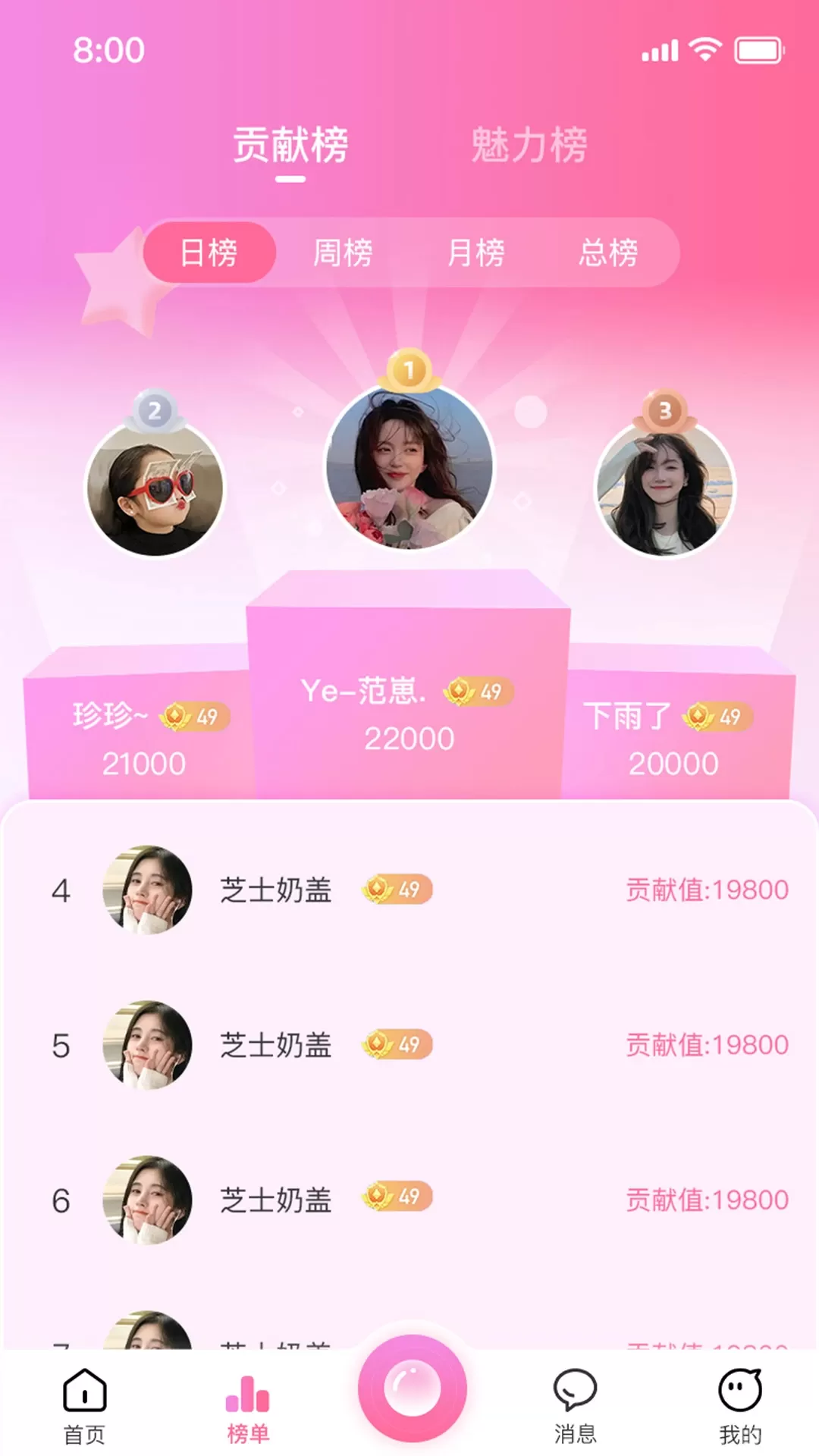Viewport: 819px width, 1456px height.
Task: Select the 日榜 daily ranking
Action: coord(209,253)
